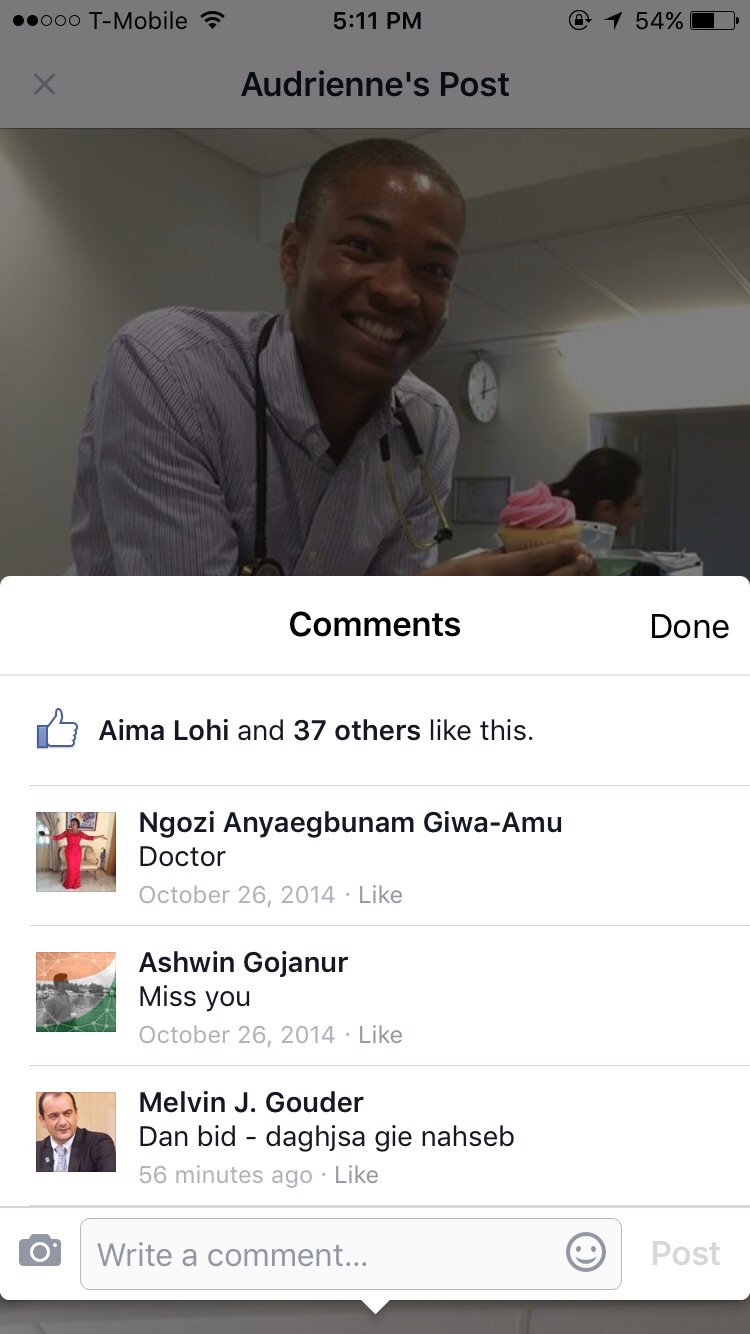Close Audrienne's Post with the X
750x1334 pixels.
(x=44, y=84)
